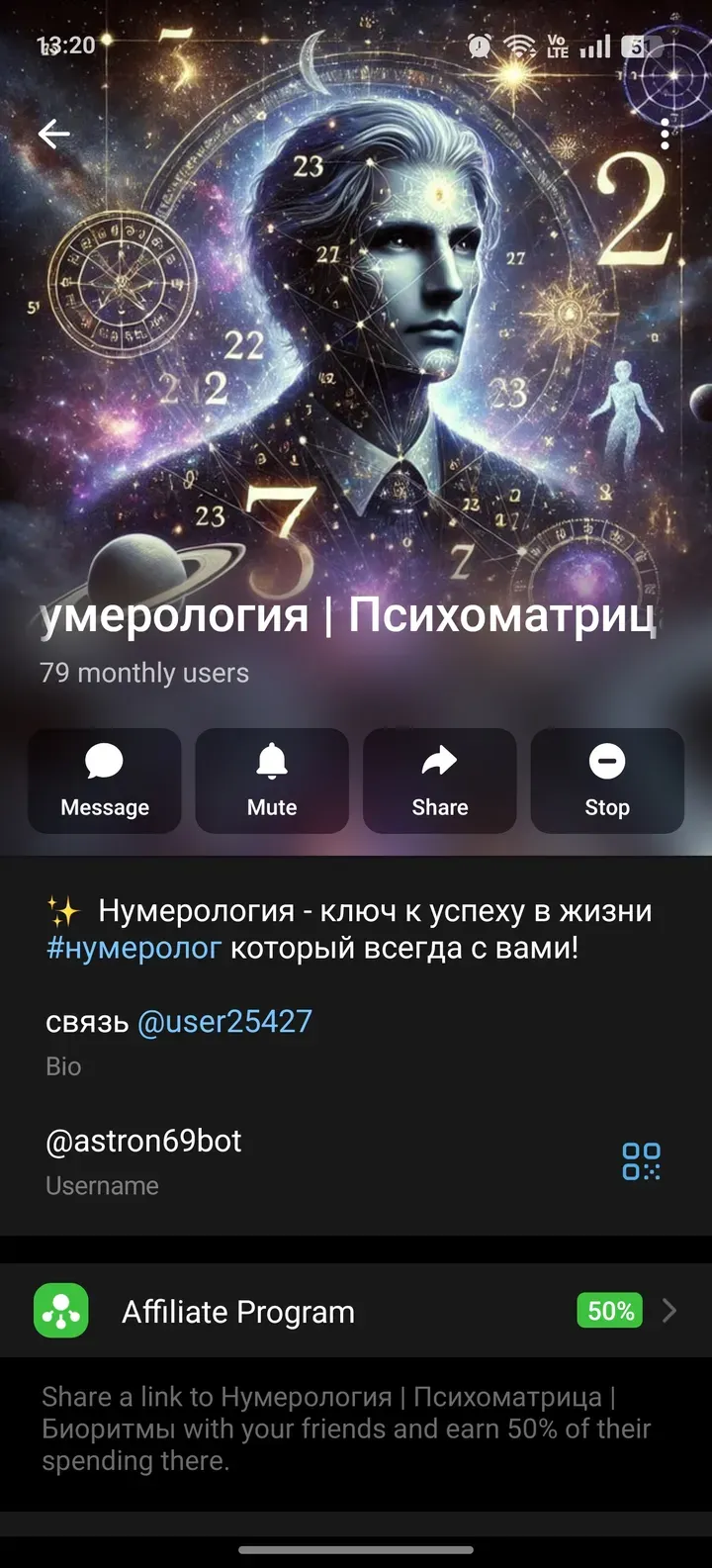Mute notifications from this bot
The width and height of the screenshot is (712, 1568).
pos(272,781)
